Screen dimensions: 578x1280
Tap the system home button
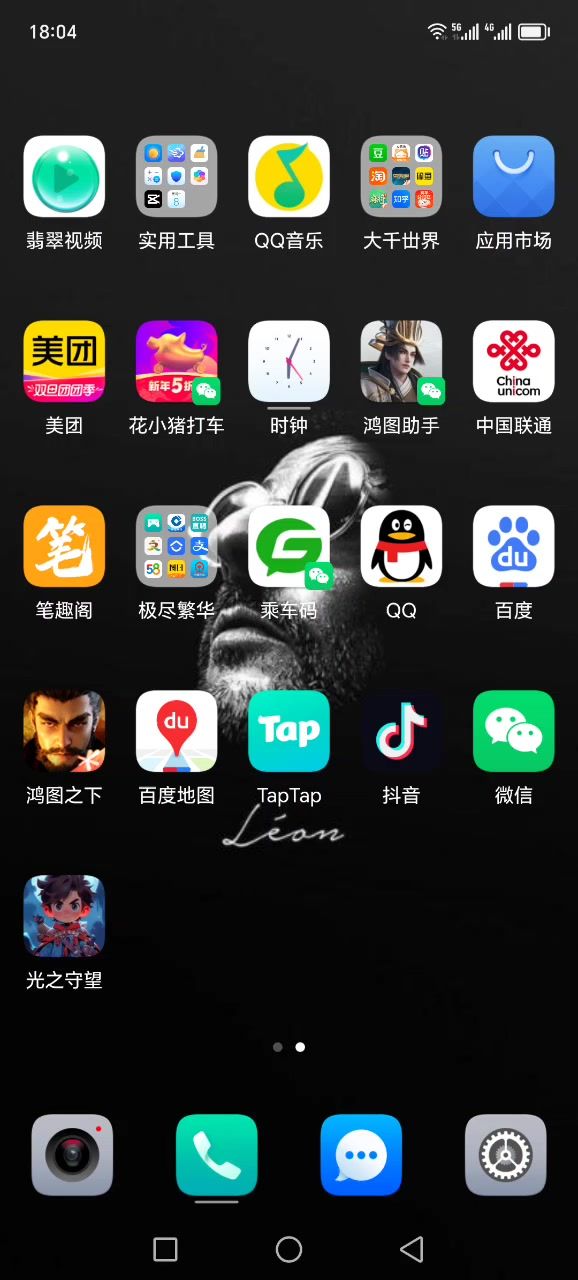point(289,1249)
